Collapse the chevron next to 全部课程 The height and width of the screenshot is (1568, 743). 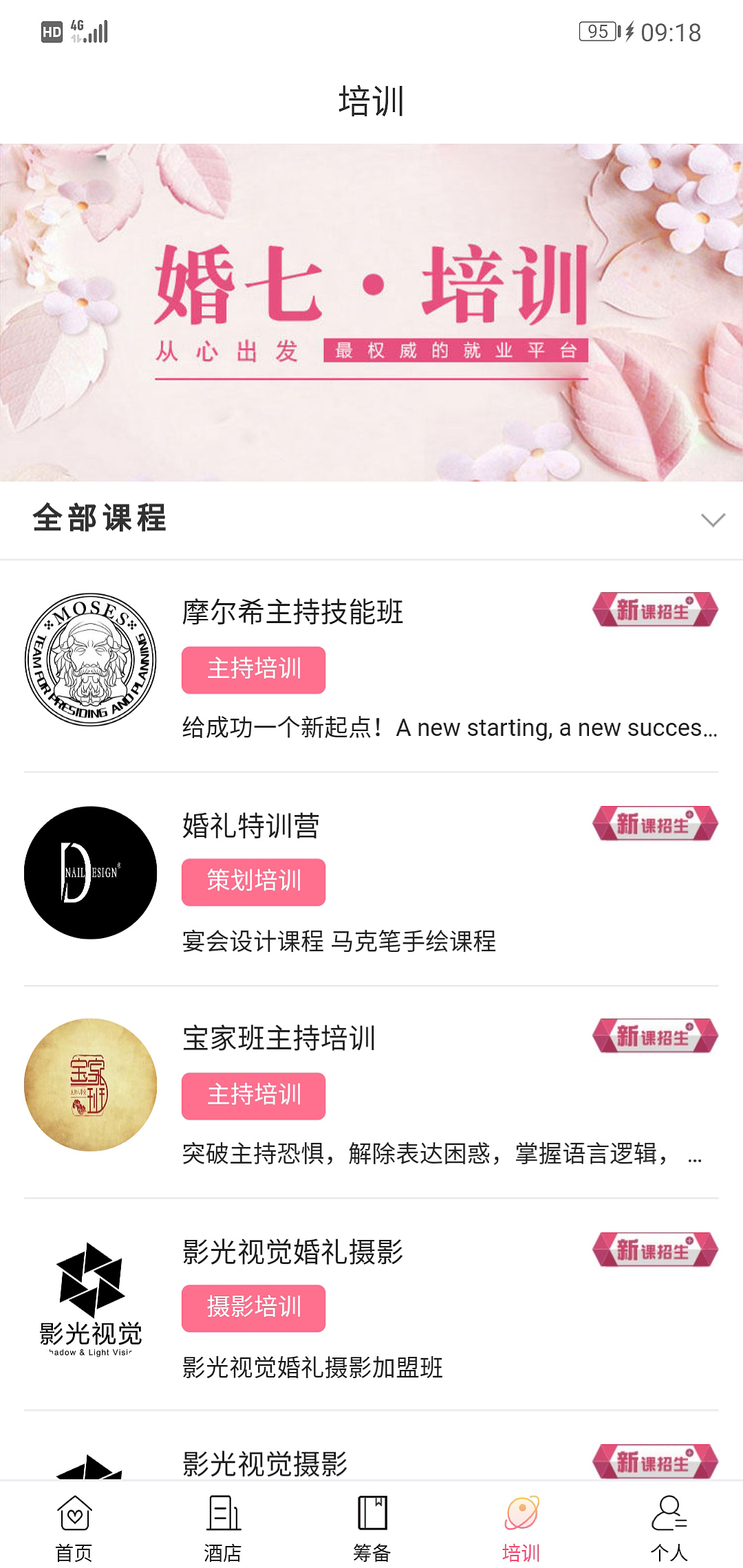712,521
